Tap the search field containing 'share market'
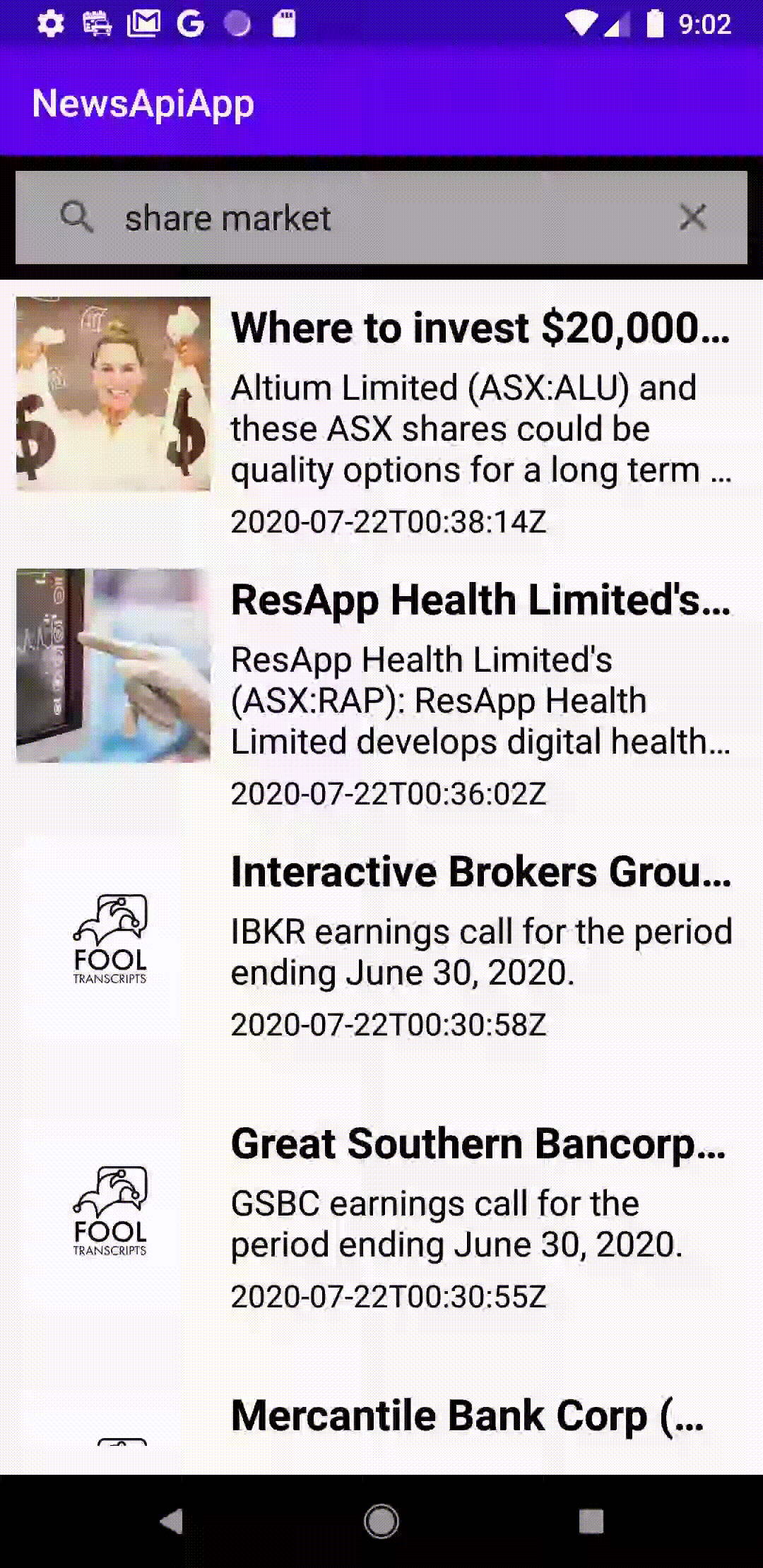The height and width of the screenshot is (1568, 763). [x=381, y=218]
